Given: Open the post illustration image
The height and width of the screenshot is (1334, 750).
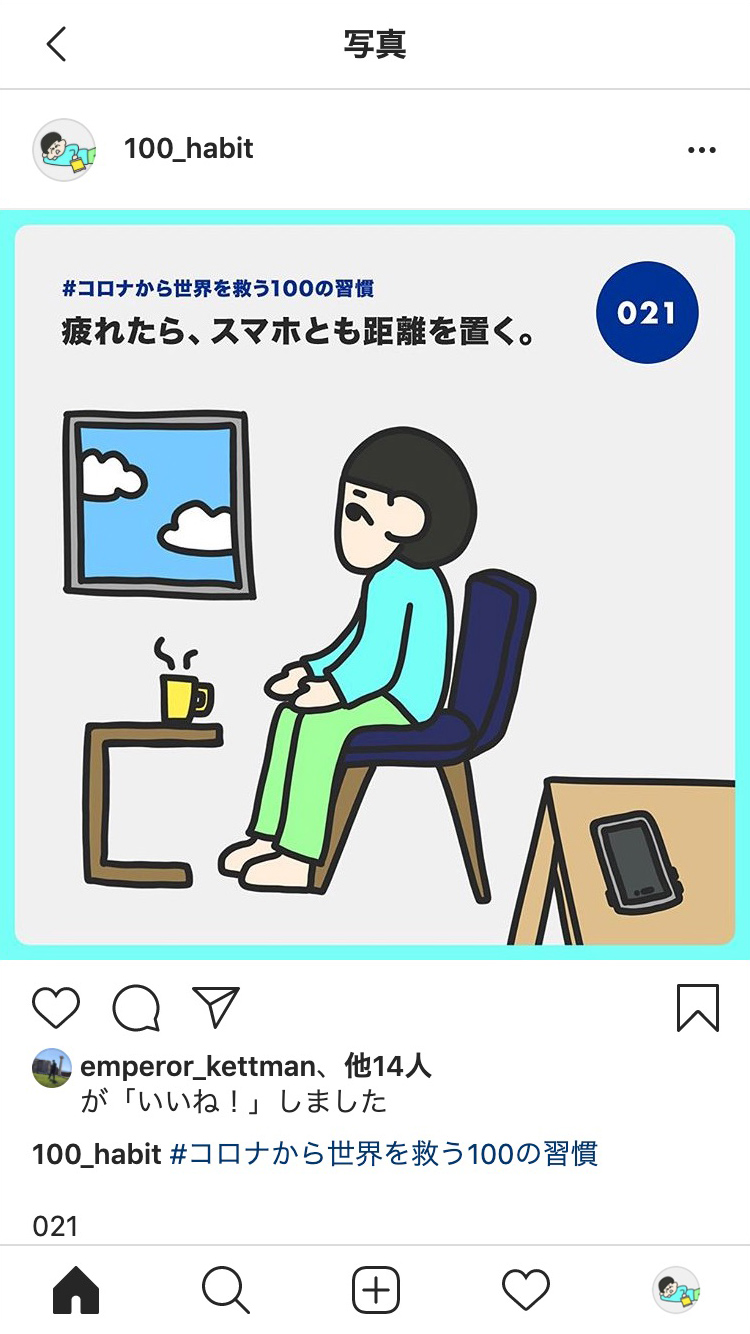Looking at the screenshot, I should (x=375, y=584).
